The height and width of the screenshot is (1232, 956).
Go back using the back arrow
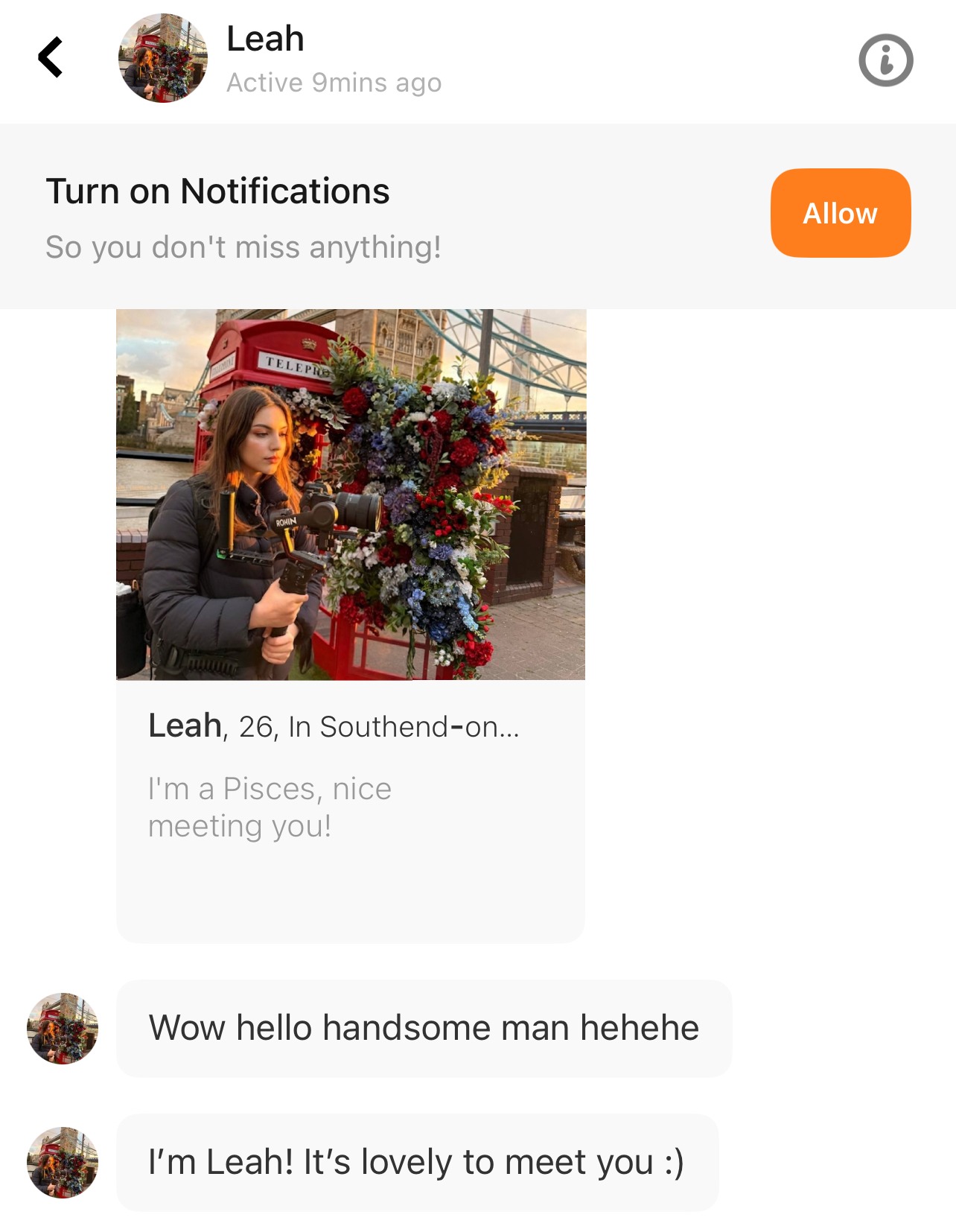tap(51, 57)
